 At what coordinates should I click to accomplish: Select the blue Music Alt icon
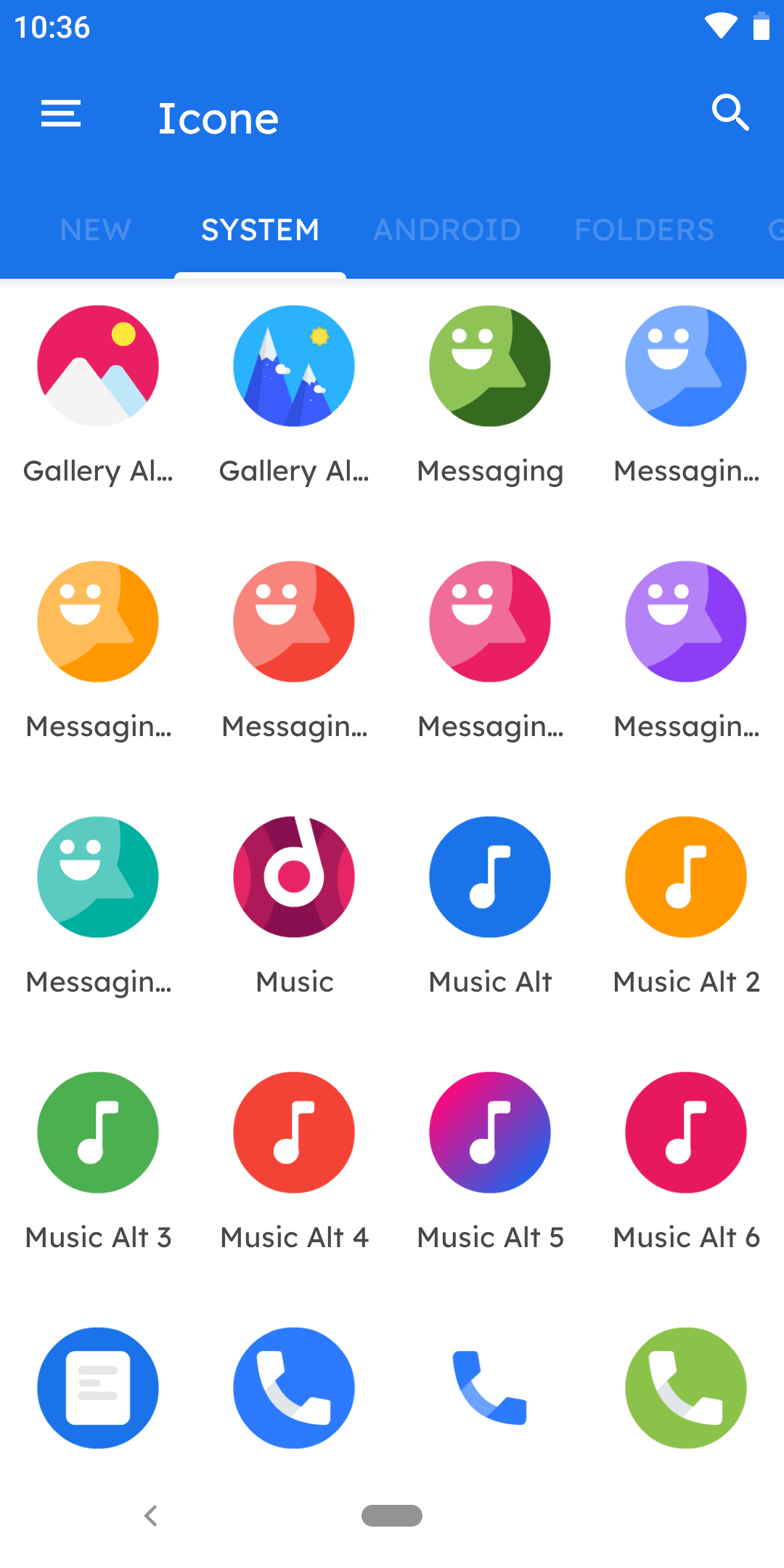490,877
